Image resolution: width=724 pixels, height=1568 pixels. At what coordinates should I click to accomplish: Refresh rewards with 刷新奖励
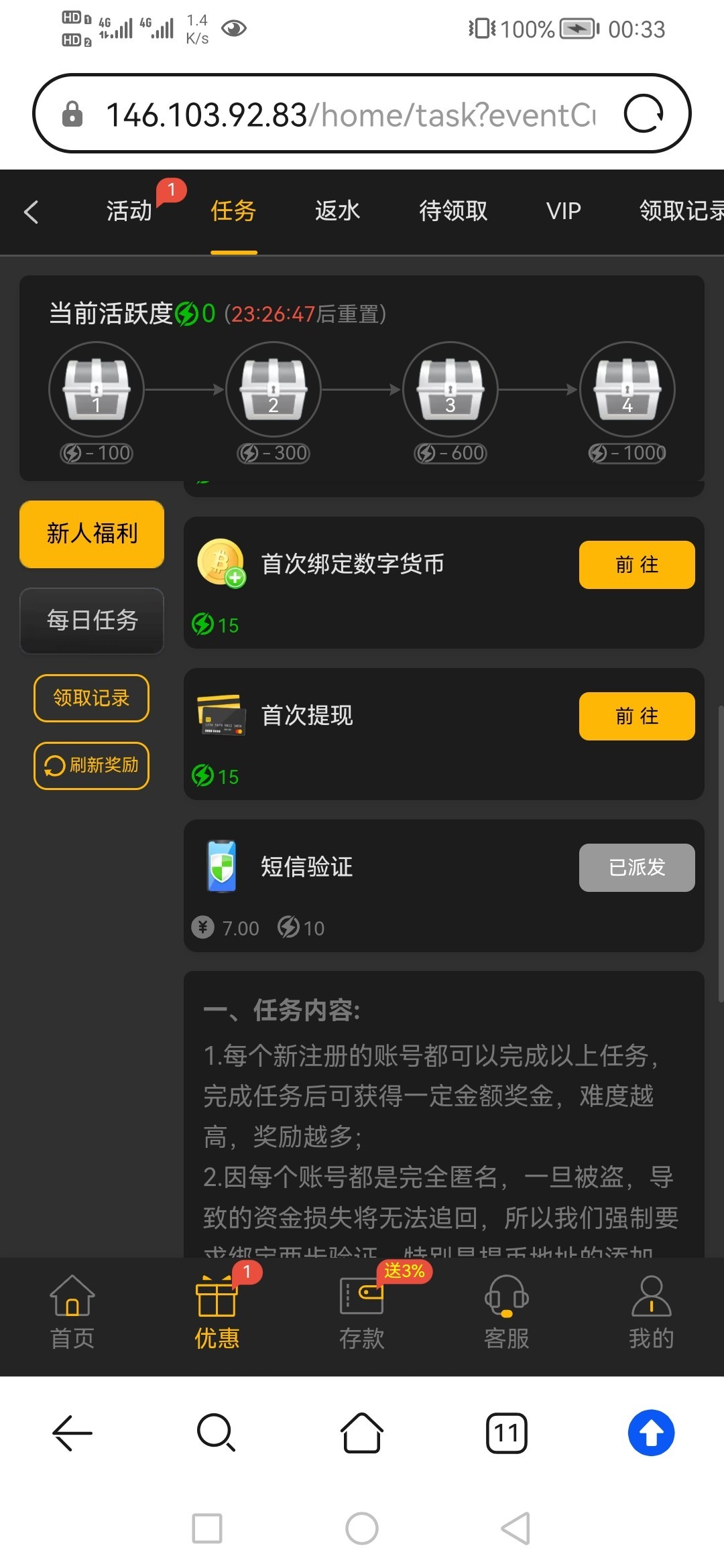pyautogui.click(x=91, y=765)
